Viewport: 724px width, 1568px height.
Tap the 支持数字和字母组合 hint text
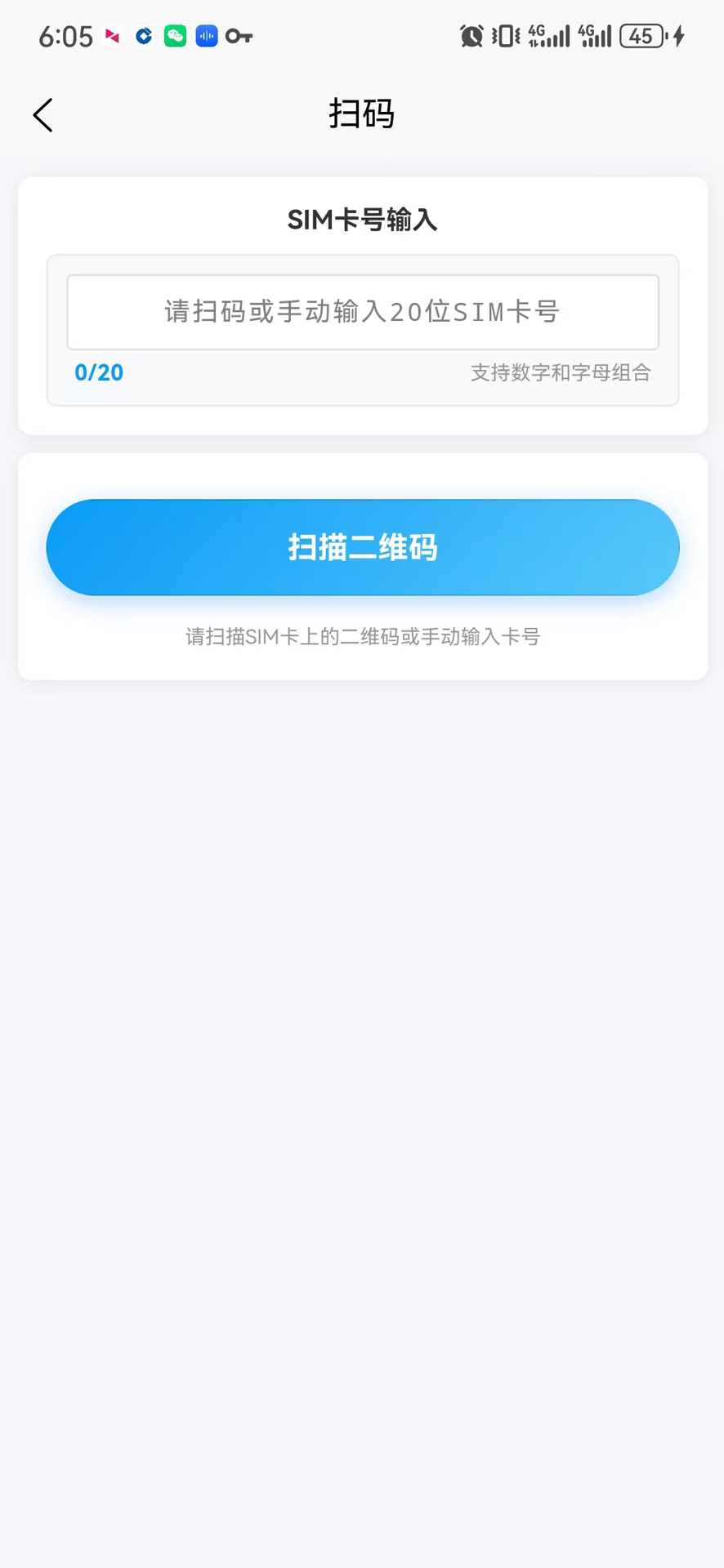[x=561, y=372]
